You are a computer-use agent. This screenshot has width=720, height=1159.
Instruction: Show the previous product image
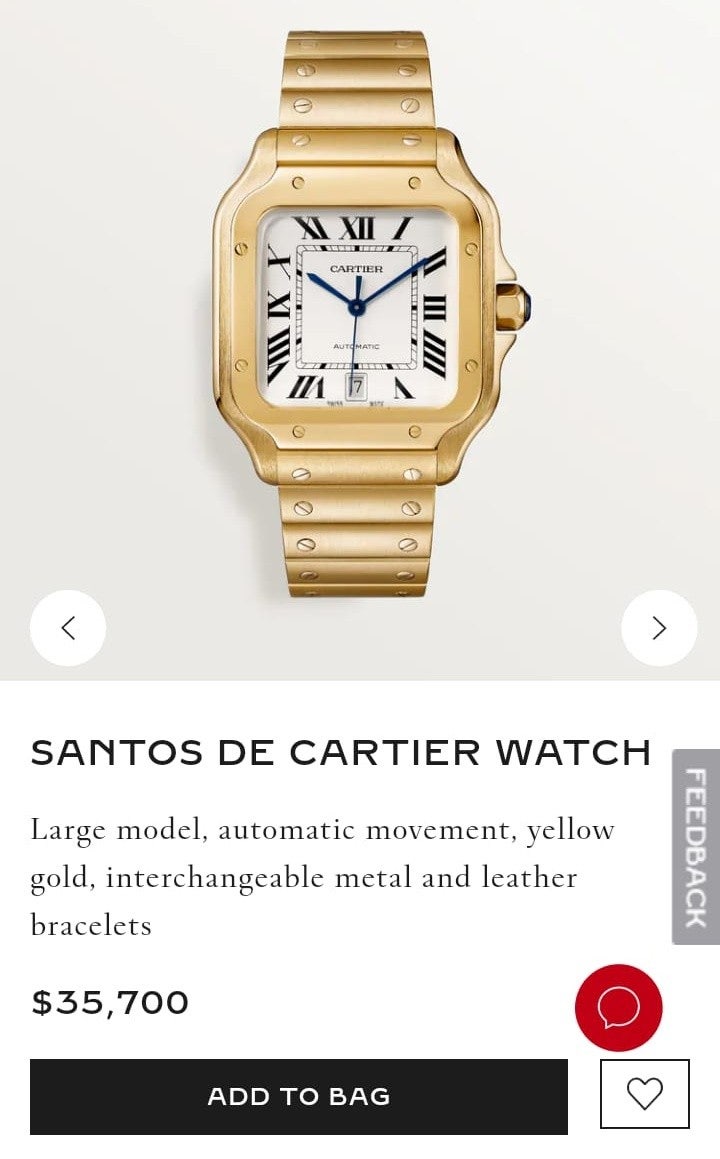(68, 628)
